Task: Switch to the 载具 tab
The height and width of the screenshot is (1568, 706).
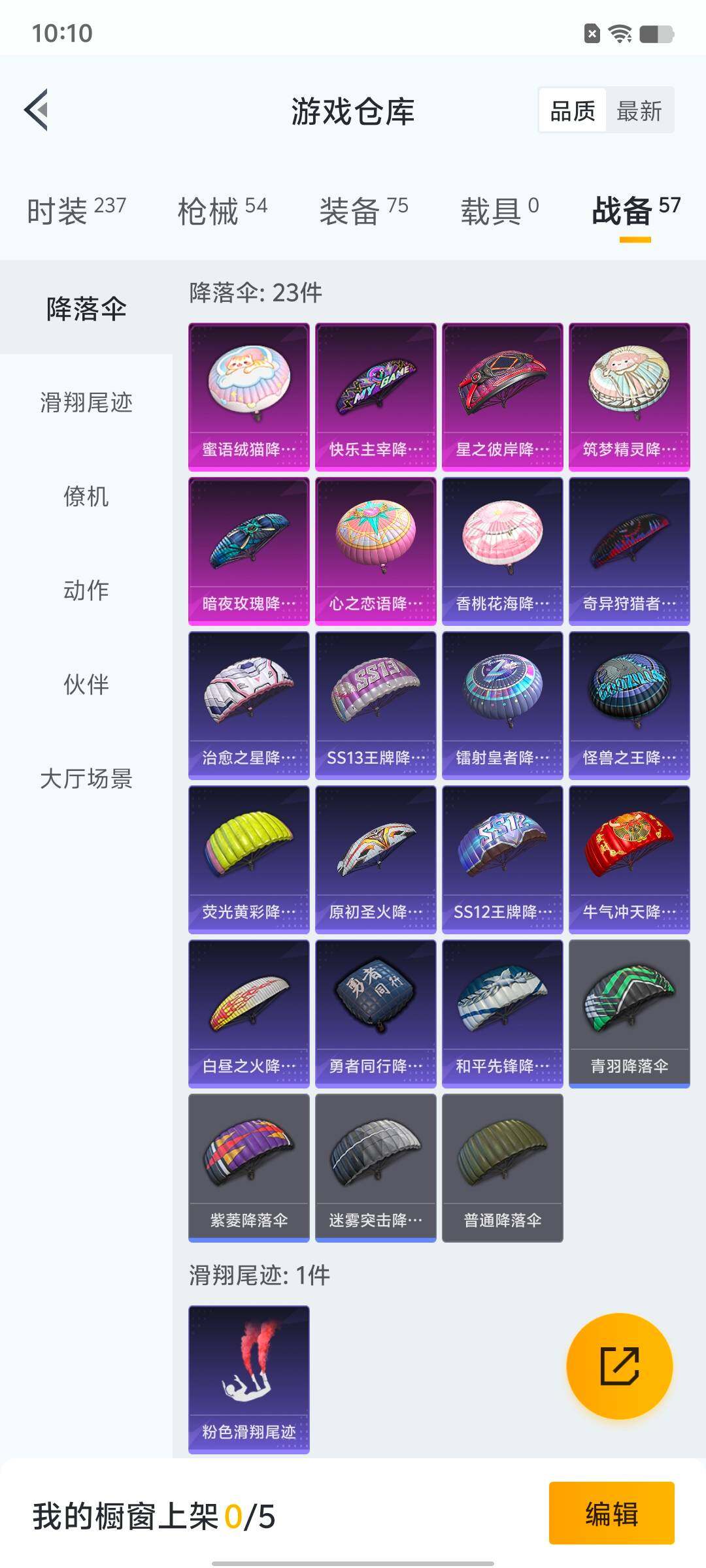Action: click(x=499, y=211)
